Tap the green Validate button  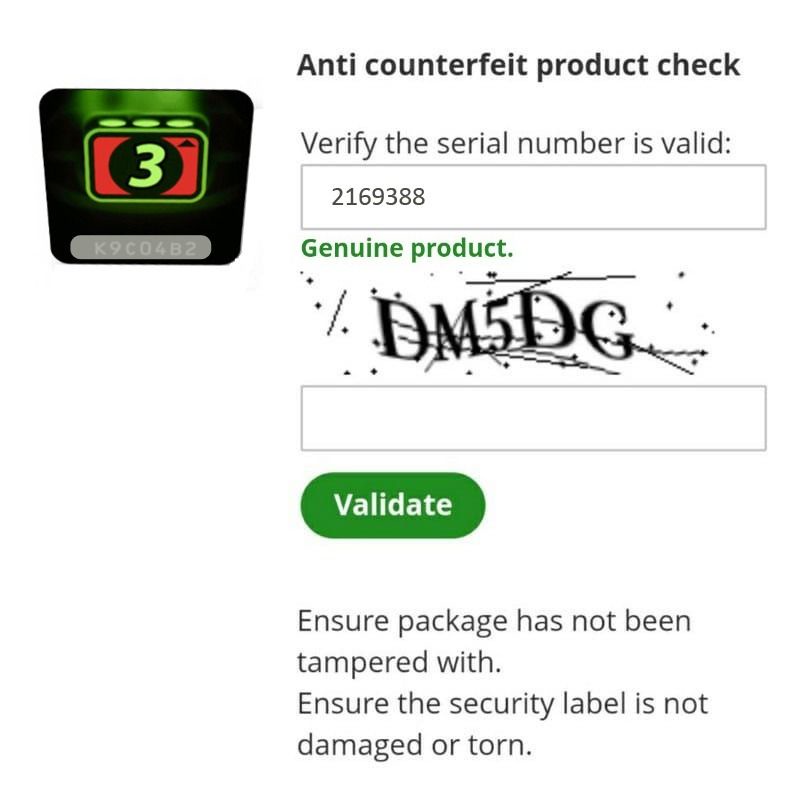392,505
